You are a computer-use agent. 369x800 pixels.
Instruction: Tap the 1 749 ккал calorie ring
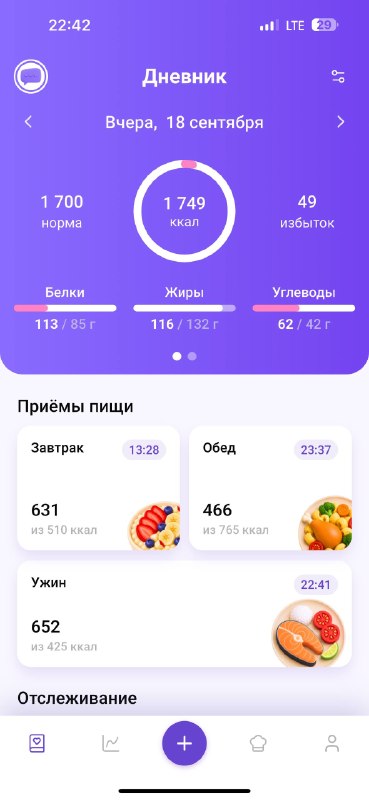pyautogui.click(x=184, y=211)
